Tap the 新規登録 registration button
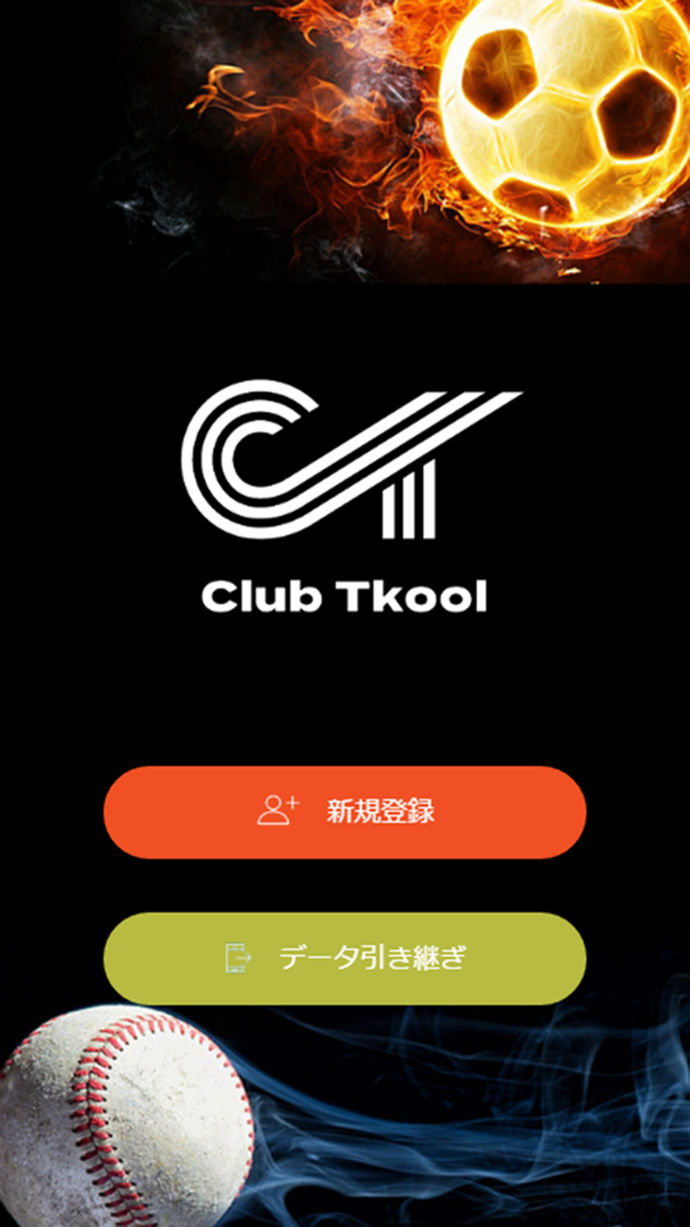The image size is (690, 1227). [x=345, y=811]
